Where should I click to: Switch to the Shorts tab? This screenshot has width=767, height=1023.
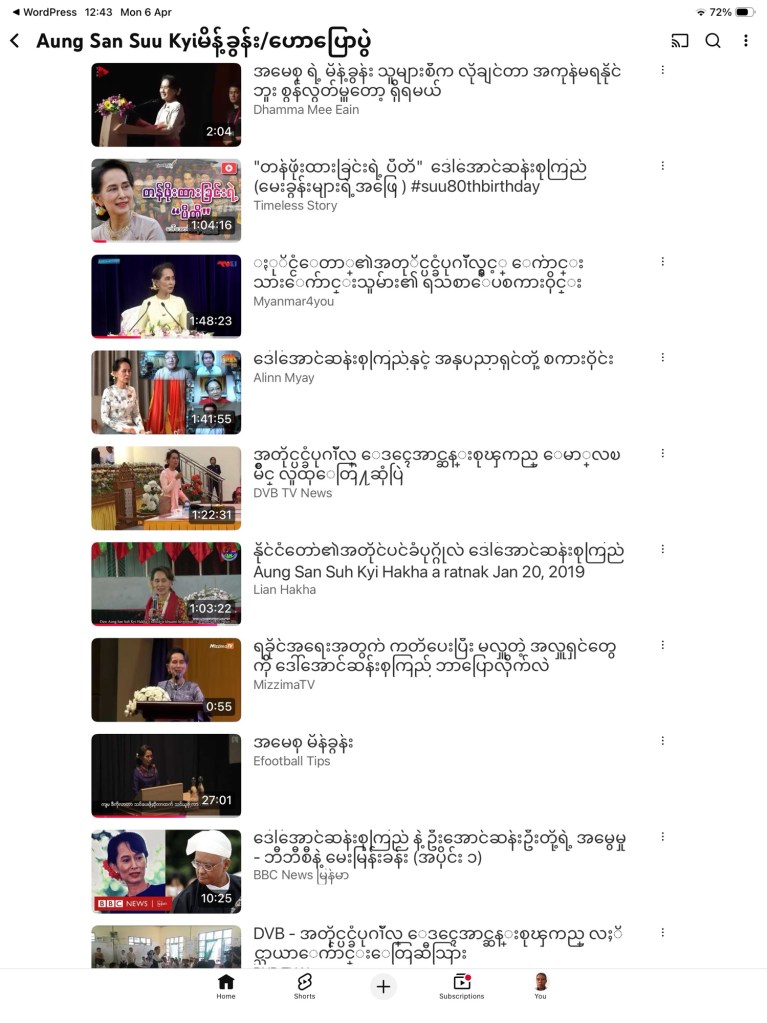[304, 986]
